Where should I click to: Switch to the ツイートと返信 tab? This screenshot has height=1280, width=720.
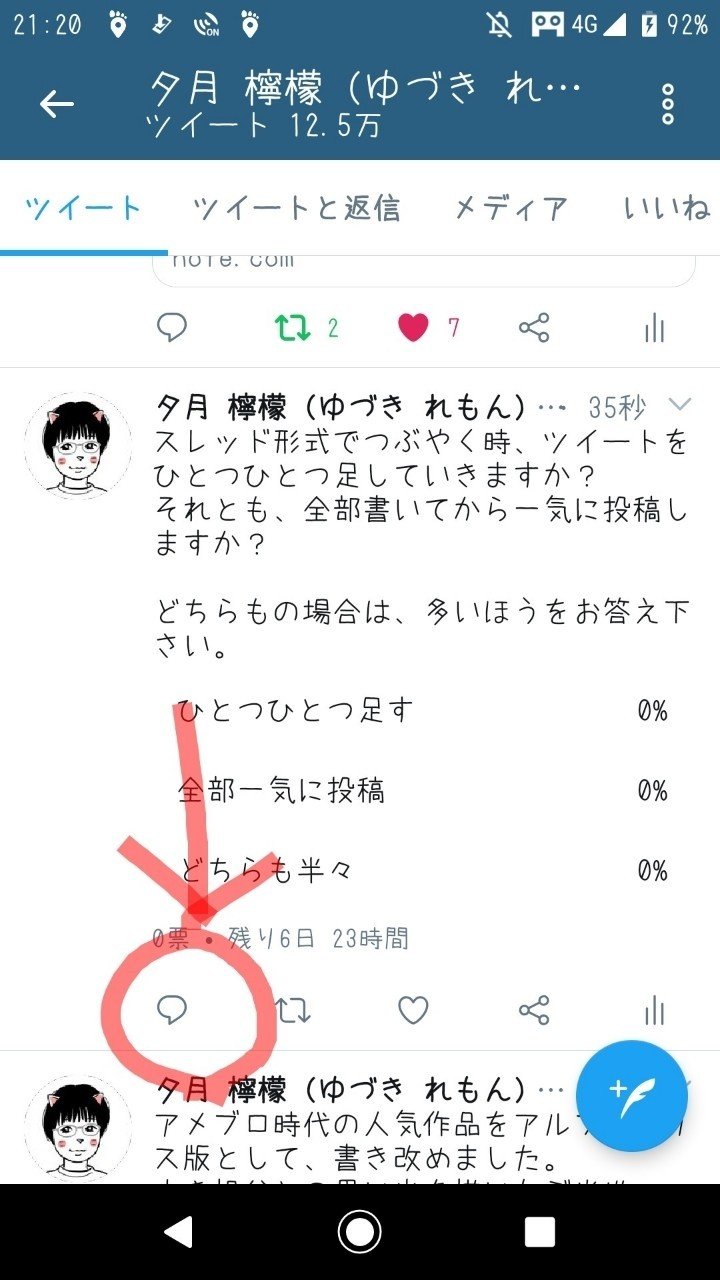point(296,208)
